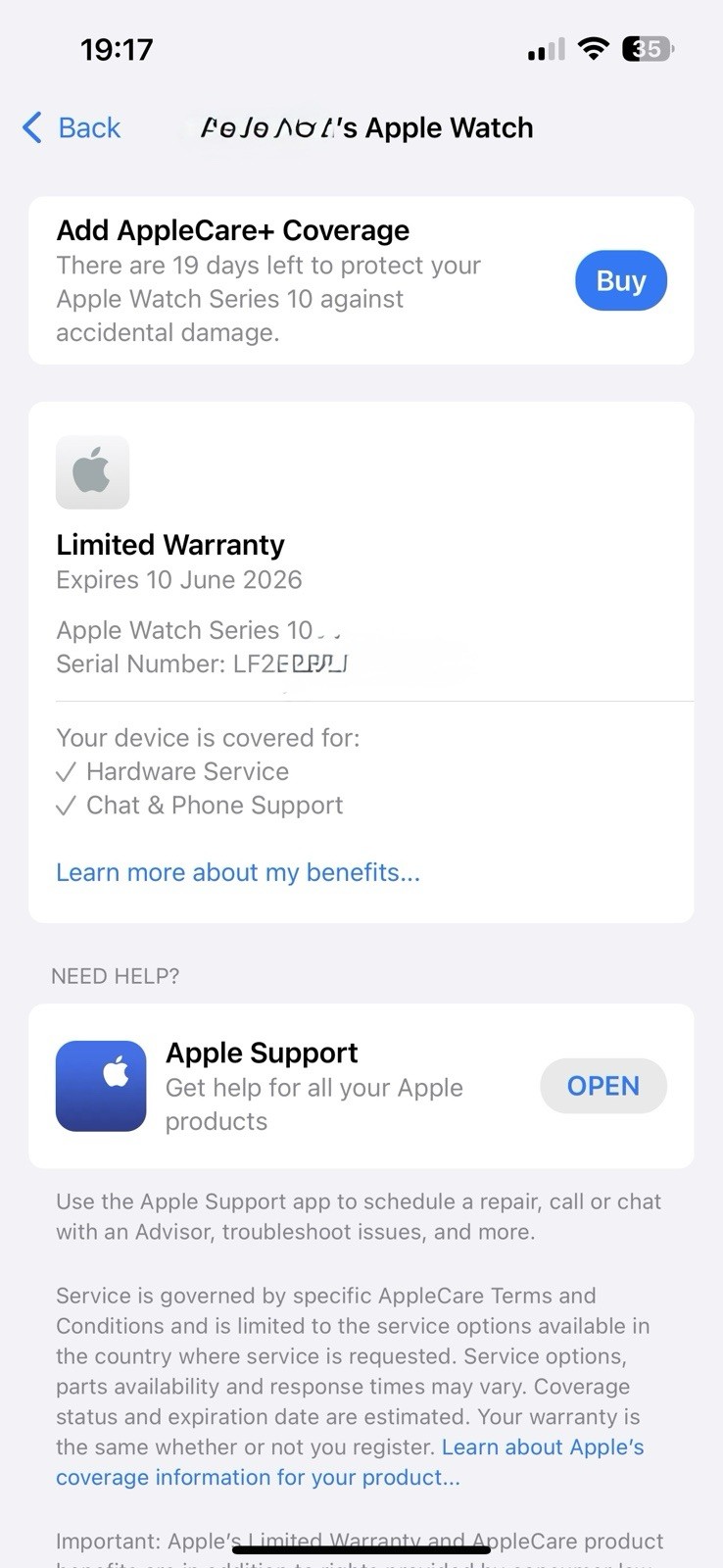This screenshot has height=1568, width=723.
Task: Open 'Learn more about my benefits' link
Action: pos(238,872)
